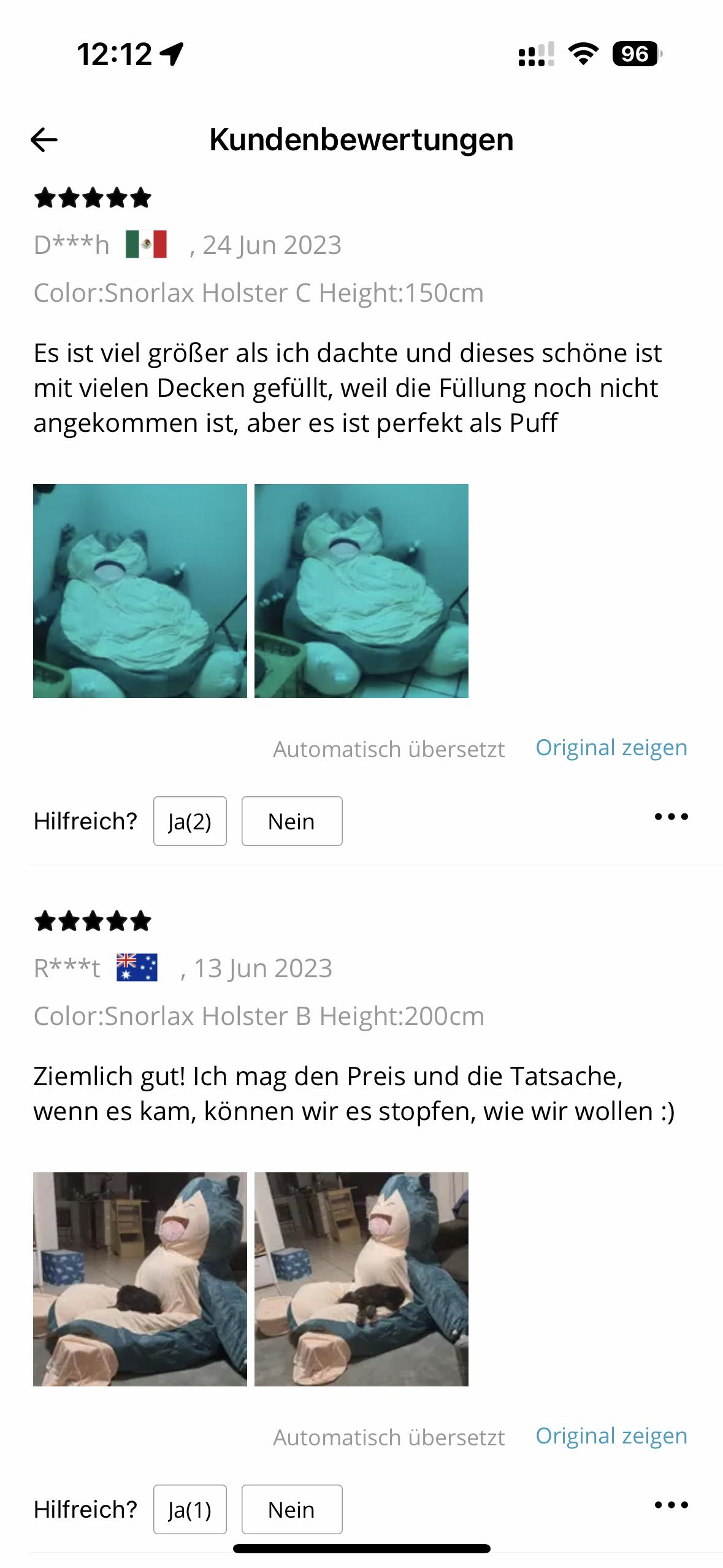723x1568 pixels.
Task: Mark R***t's review helpful with Ja(1)
Action: point(189,1509)
